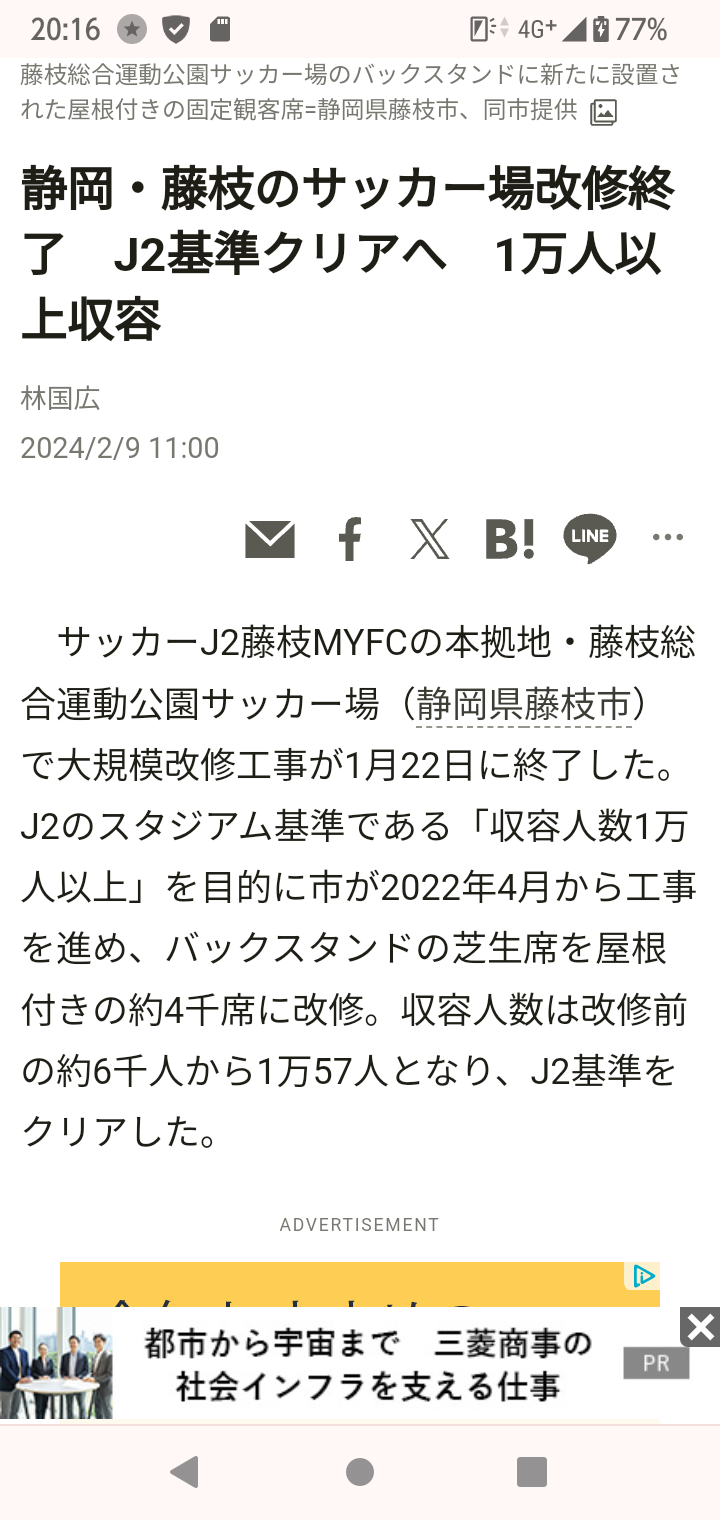Go to the home screen
Screen dimensions: 720x1520
(360, 1471)
